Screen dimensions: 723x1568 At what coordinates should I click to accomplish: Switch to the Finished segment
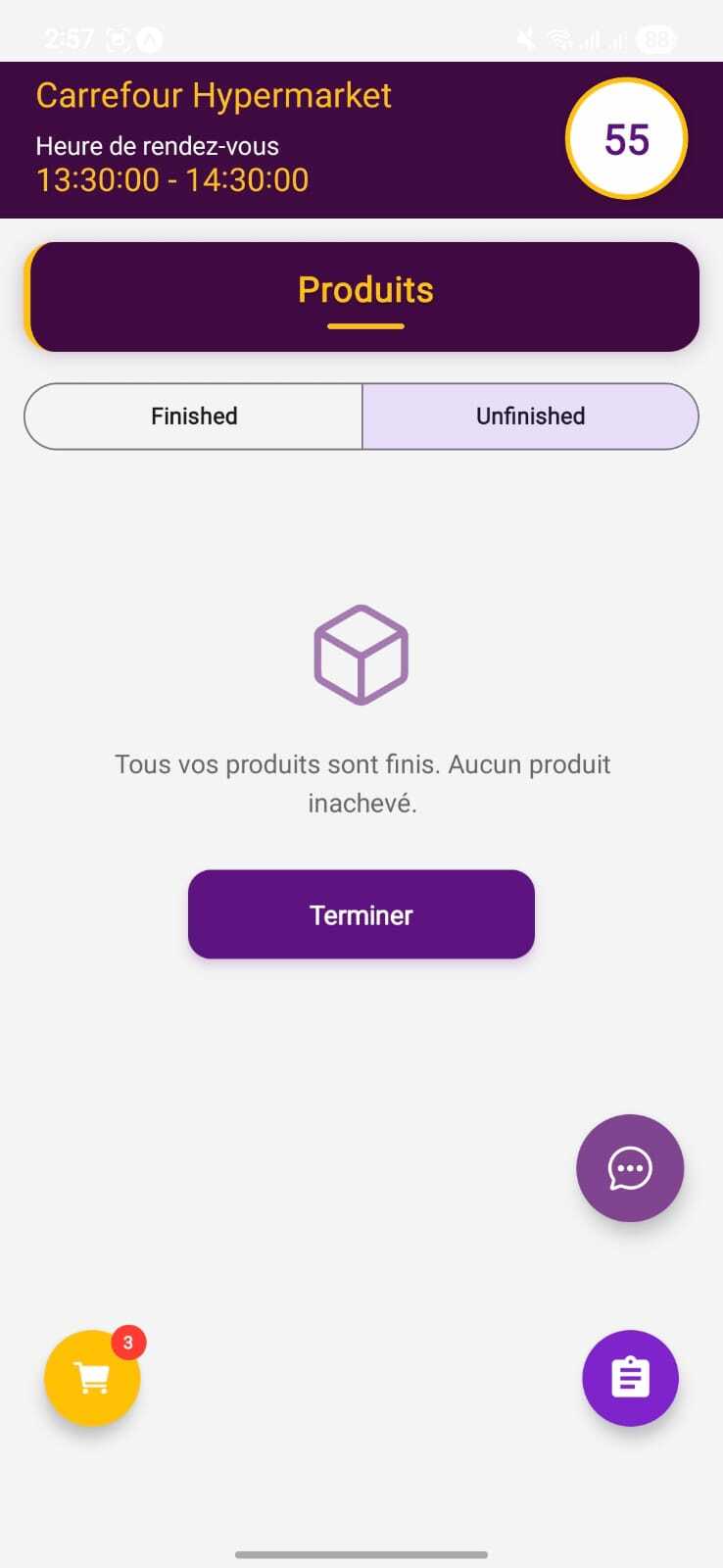(x=194, y=416)
